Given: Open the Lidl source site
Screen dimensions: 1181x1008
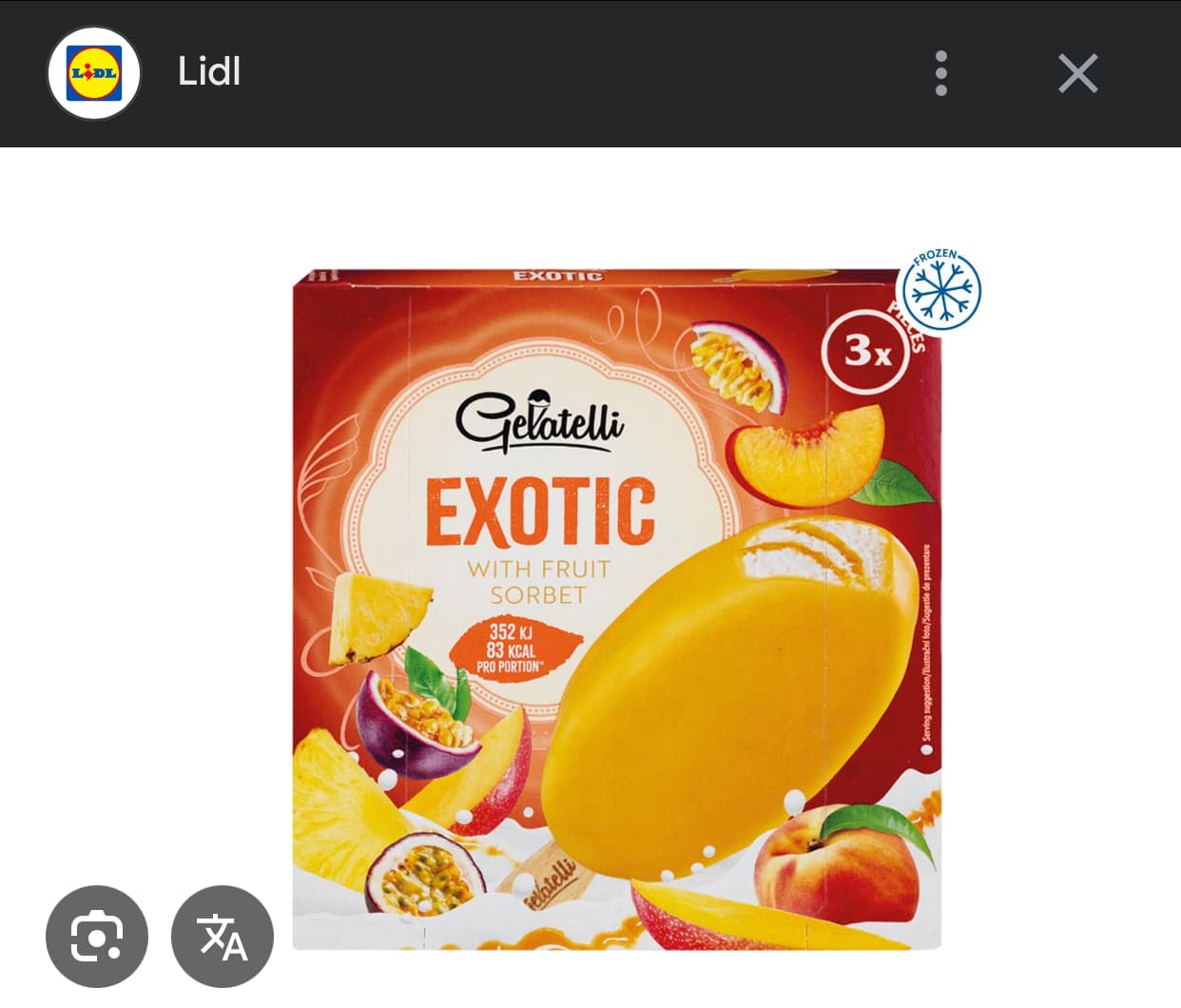Looking at the screenshot, I should click(x=208, y=72).
